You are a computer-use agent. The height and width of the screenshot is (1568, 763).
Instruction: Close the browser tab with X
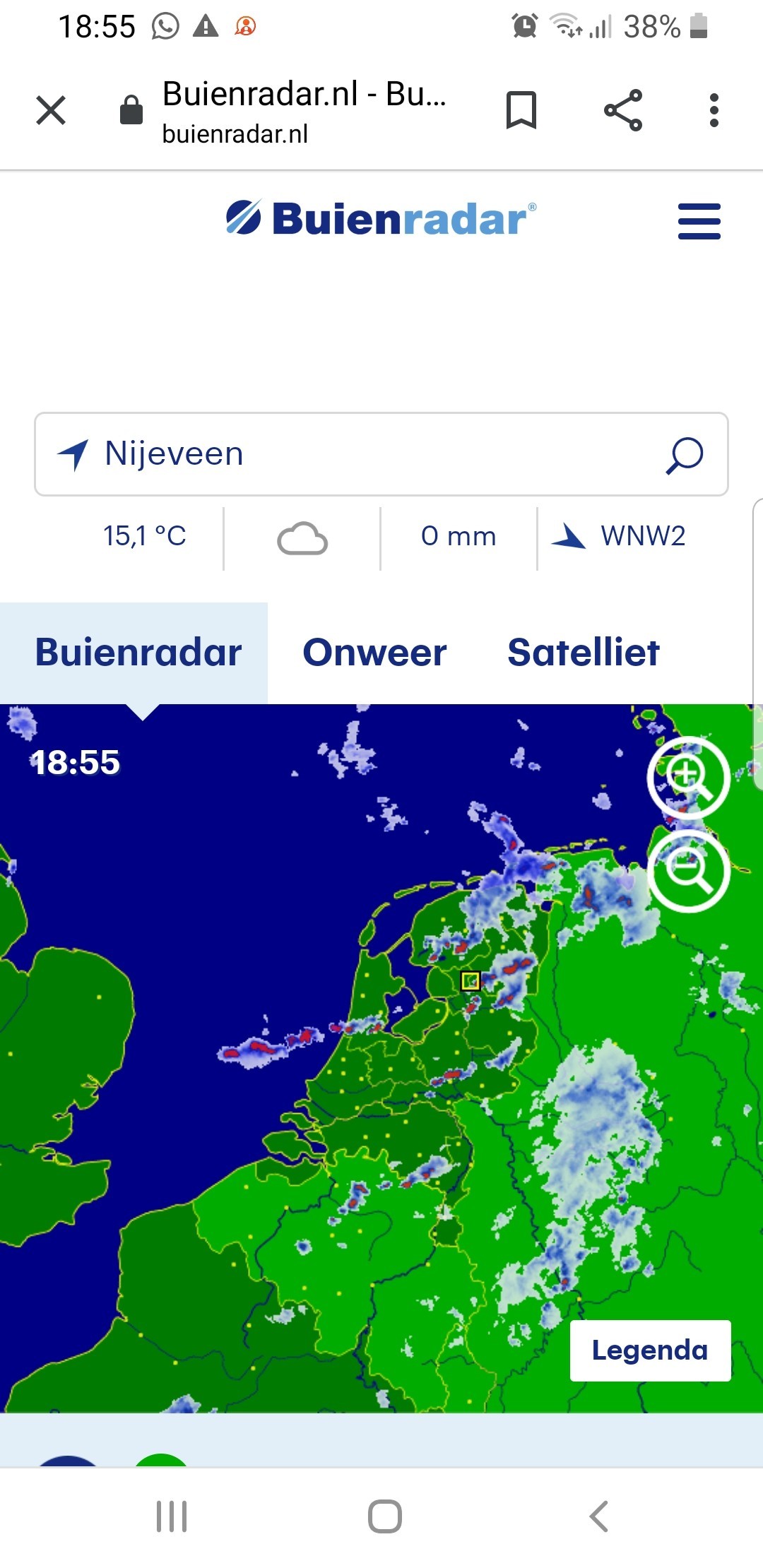(51, 110)
